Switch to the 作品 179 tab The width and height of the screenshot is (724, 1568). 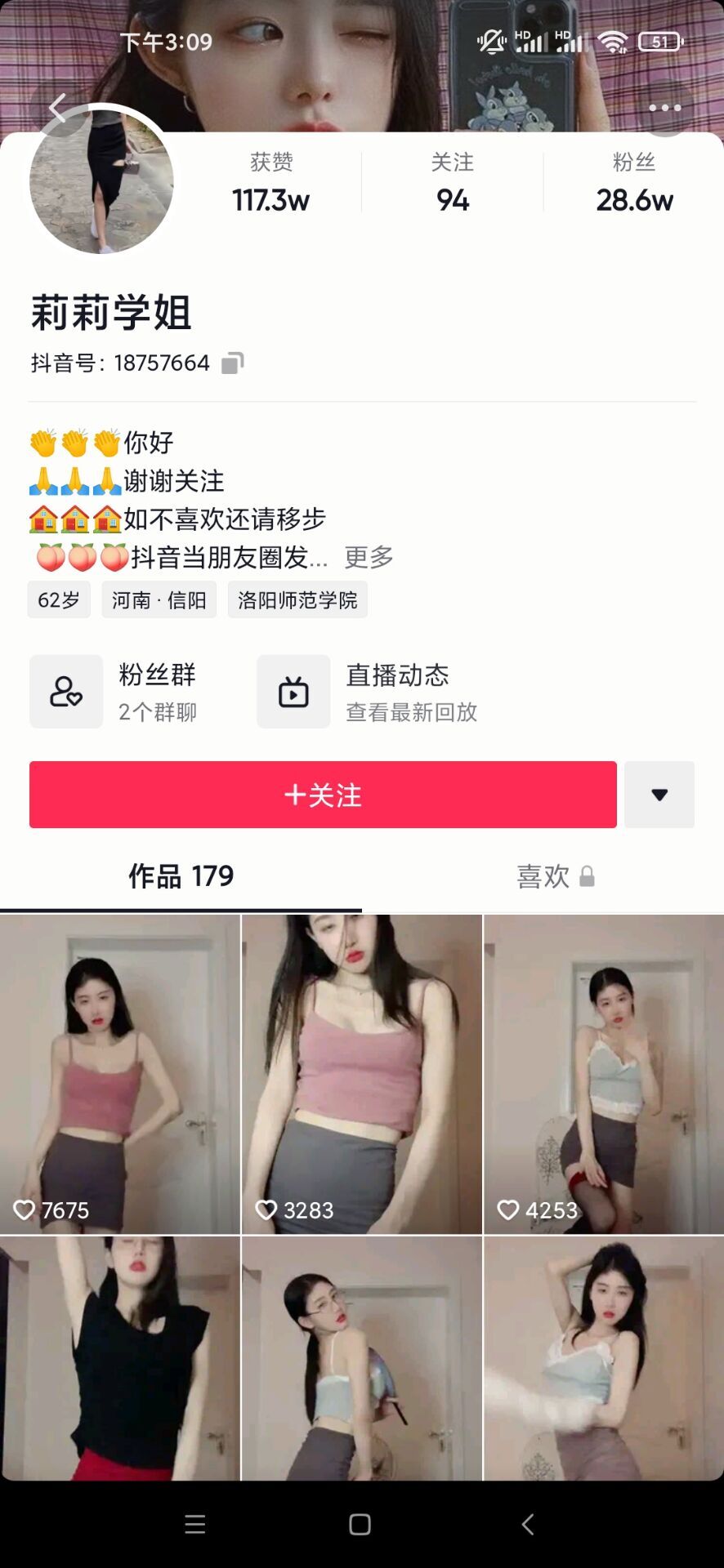pos(181,876)
